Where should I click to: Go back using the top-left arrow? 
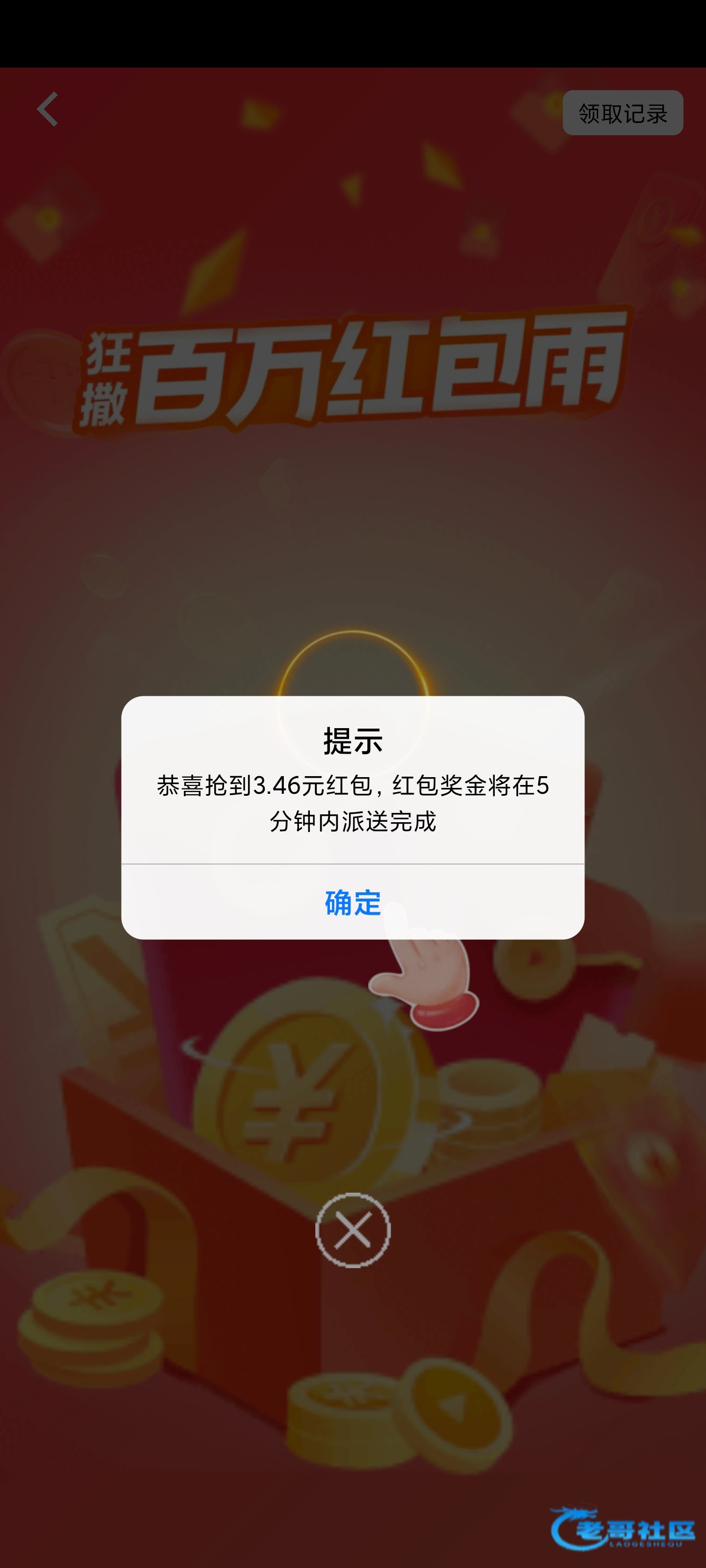[48, 110]
